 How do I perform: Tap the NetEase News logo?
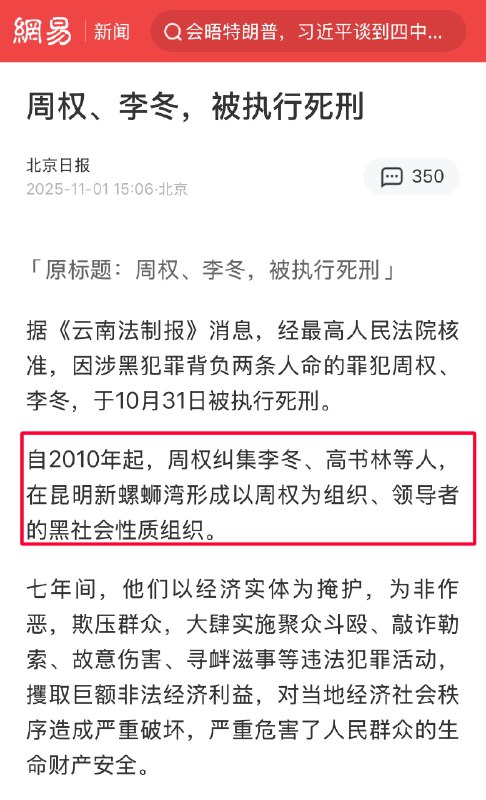tap(71, 32)
